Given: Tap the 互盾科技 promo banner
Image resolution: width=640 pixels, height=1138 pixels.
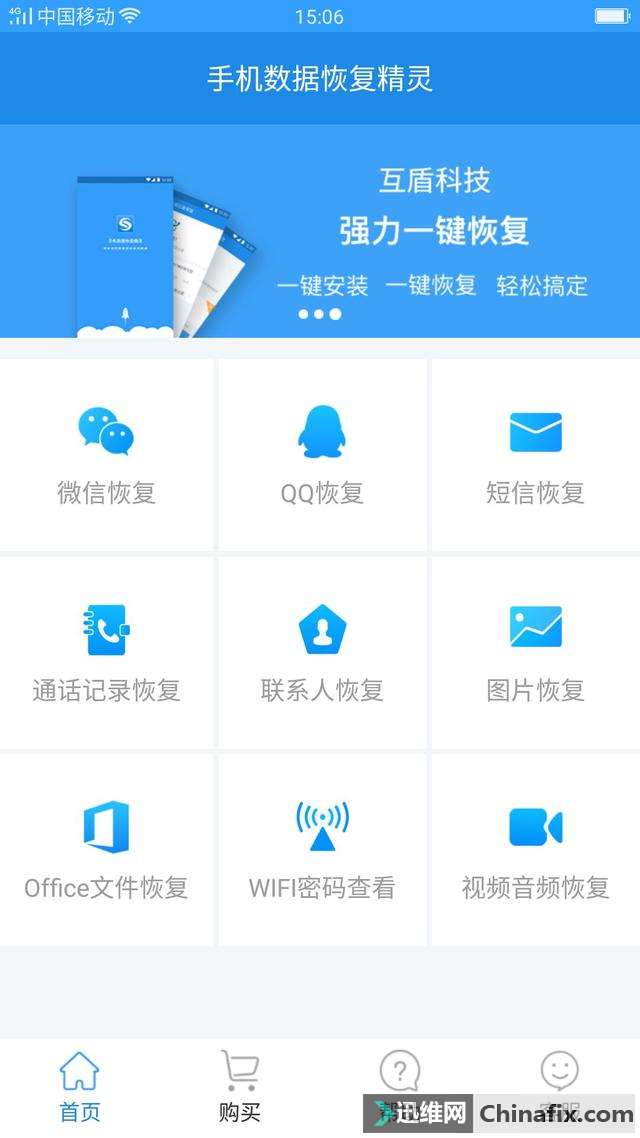Looking at the screenshot, I should pyautogui.click(x=320, y=232).
